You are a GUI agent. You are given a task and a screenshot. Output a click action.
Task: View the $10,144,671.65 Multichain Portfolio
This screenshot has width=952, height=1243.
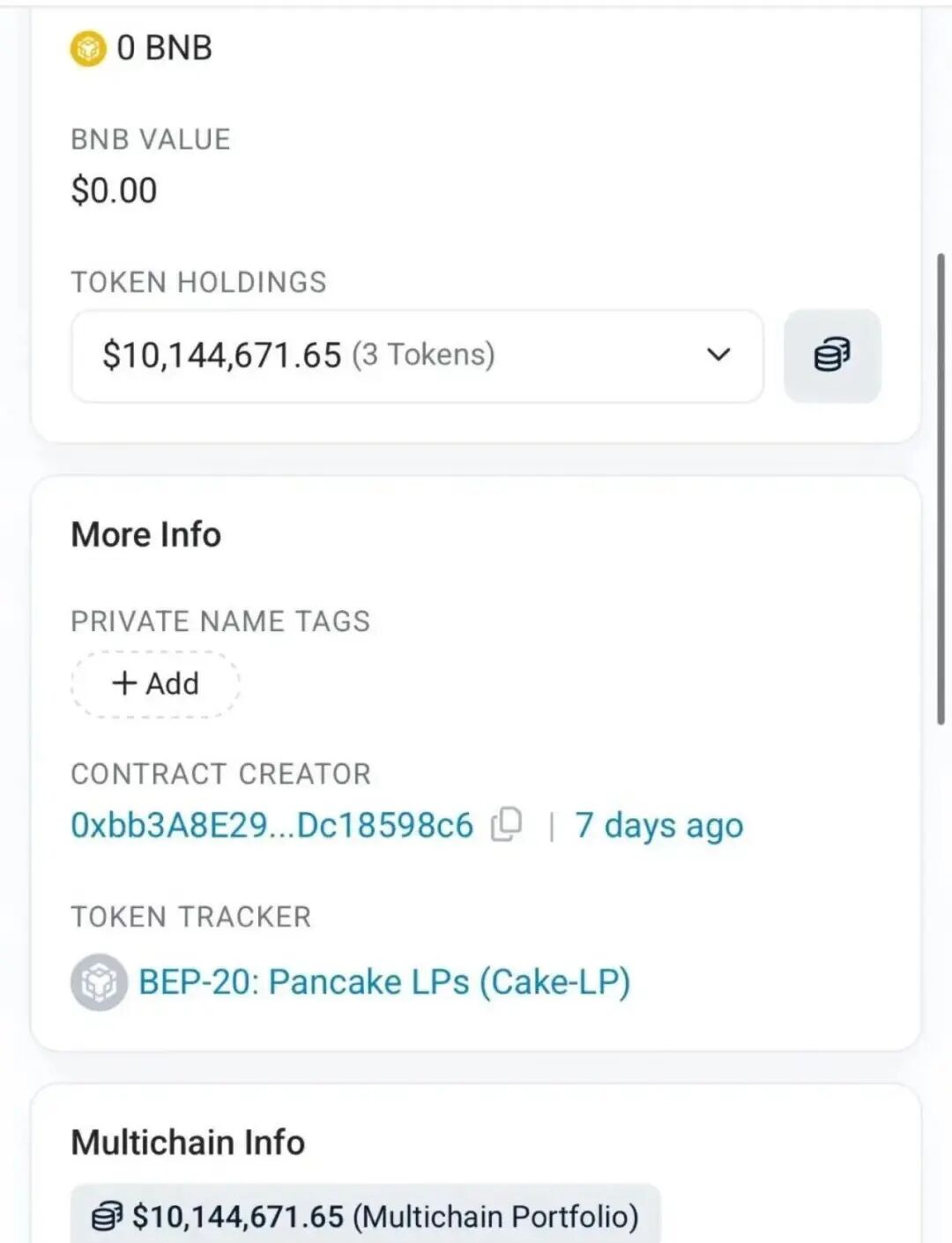click(365, 1217)
